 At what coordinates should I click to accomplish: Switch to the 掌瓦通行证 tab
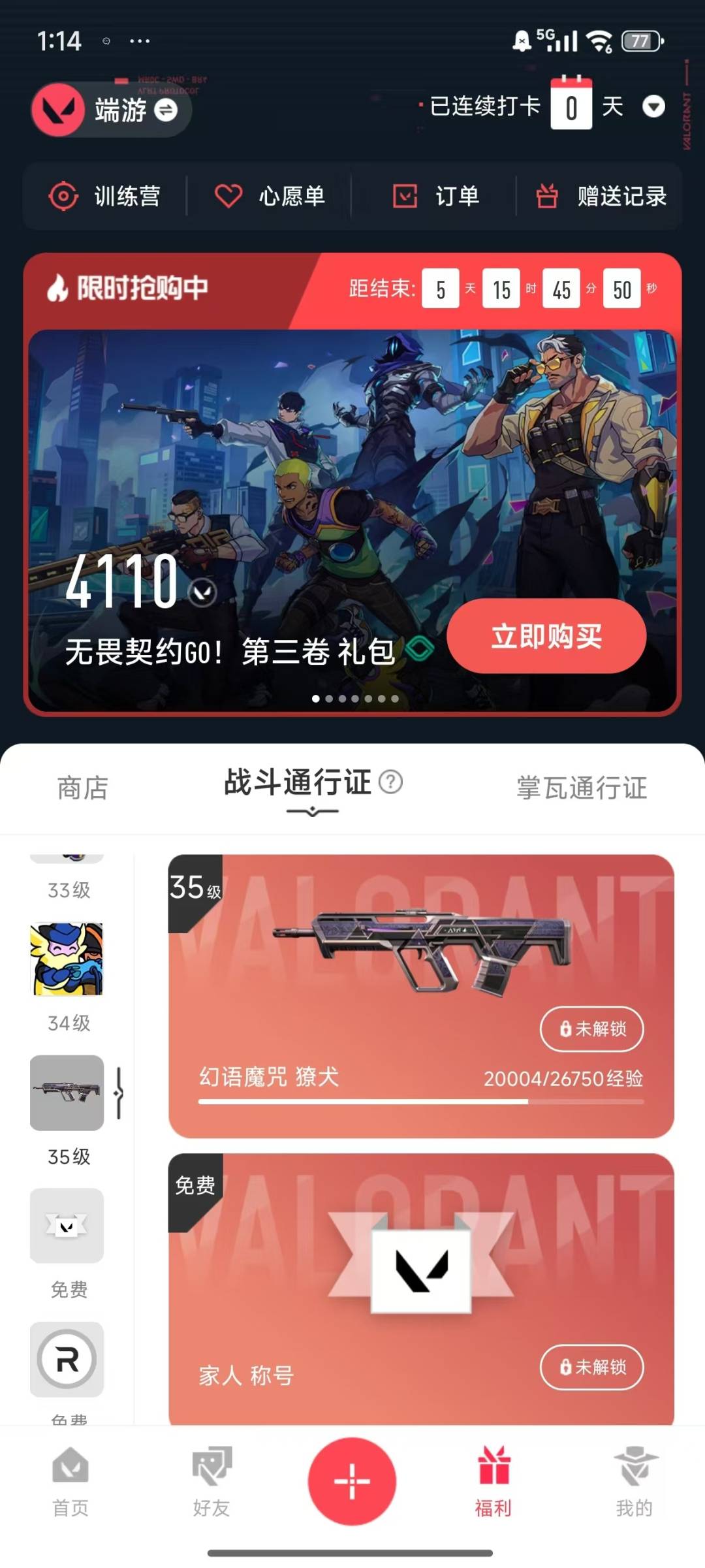tap(581, 788)
